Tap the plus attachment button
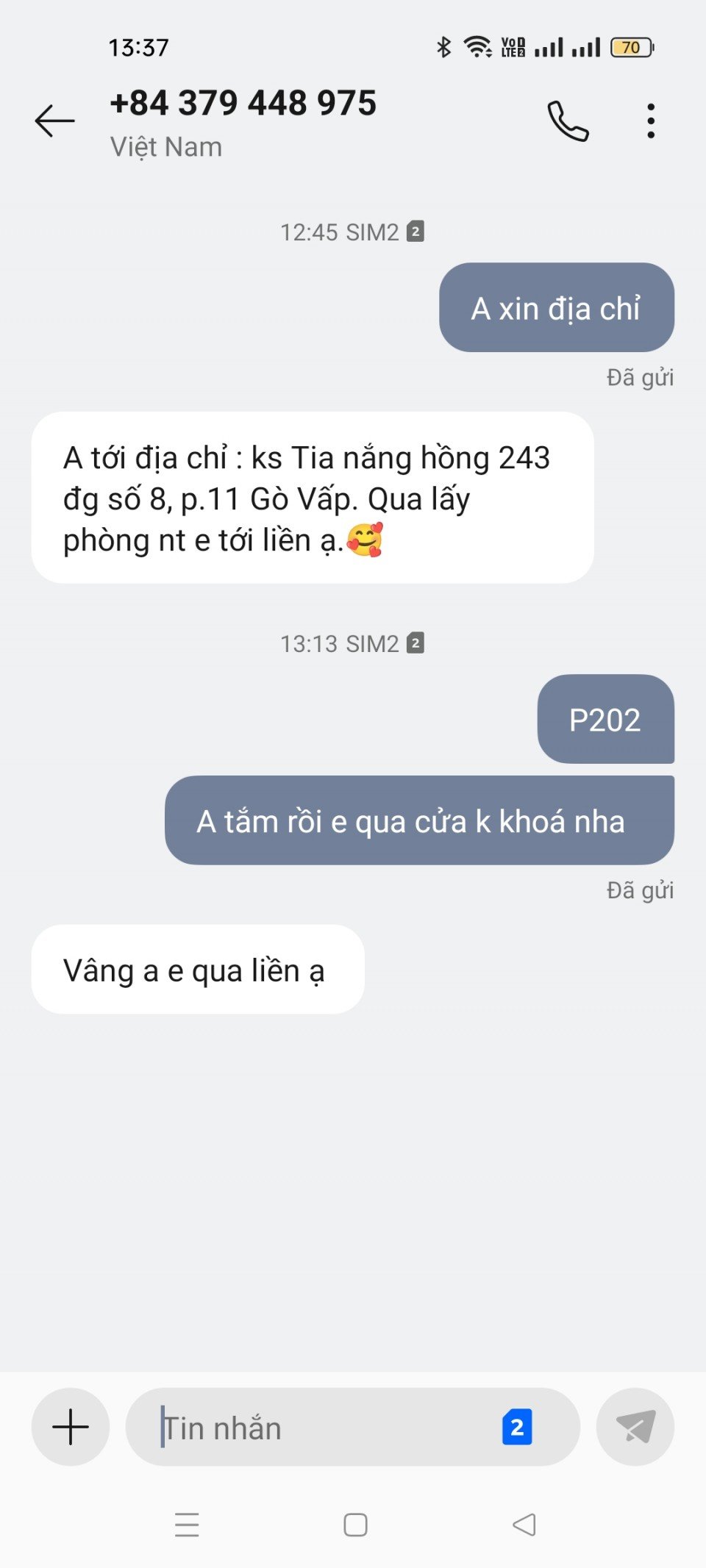Screen dimensions: 706x1568 click(71, 1427)
